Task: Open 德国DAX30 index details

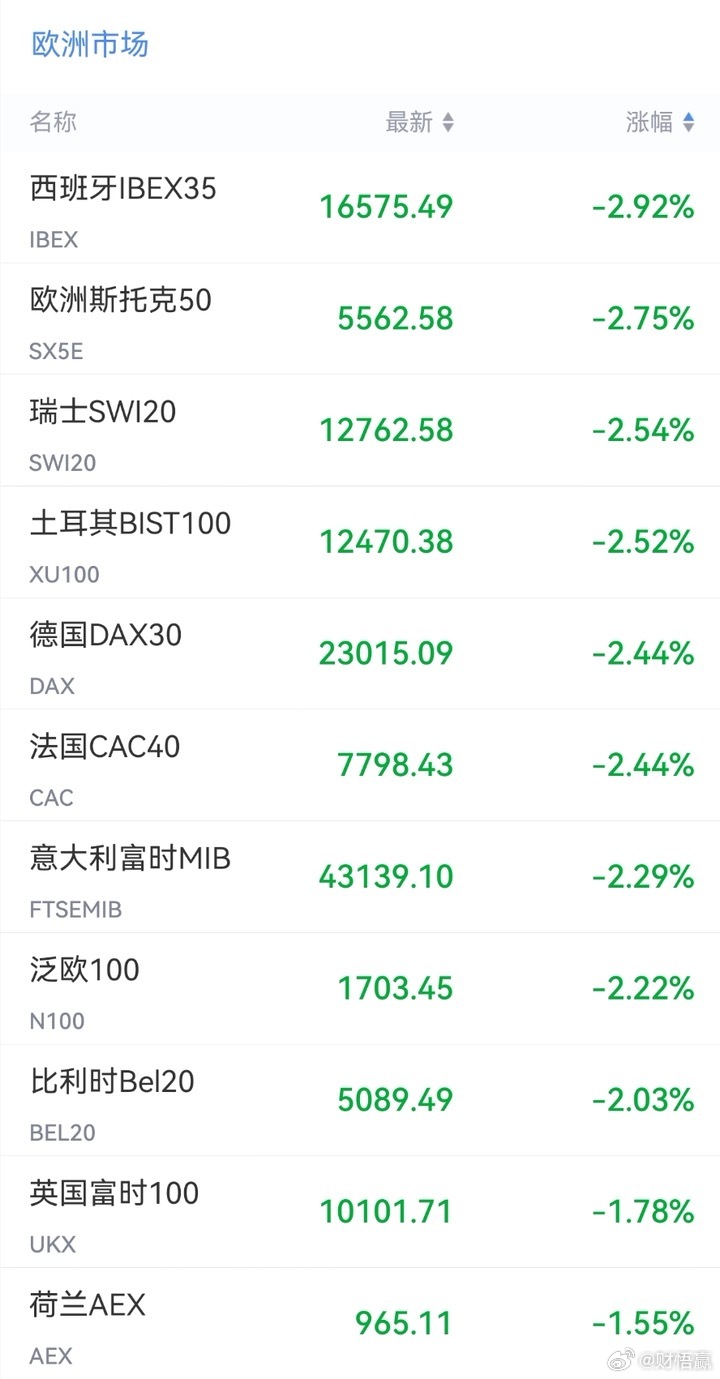Action: [x=360, y=654]
